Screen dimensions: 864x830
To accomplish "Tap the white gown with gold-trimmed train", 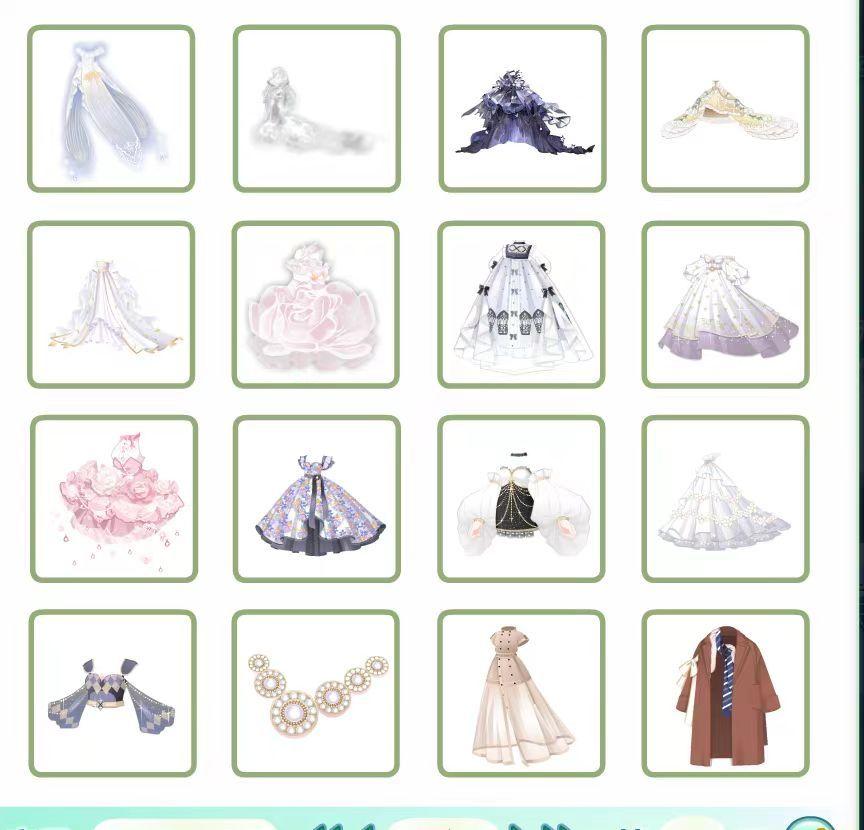I will point(111,304).
